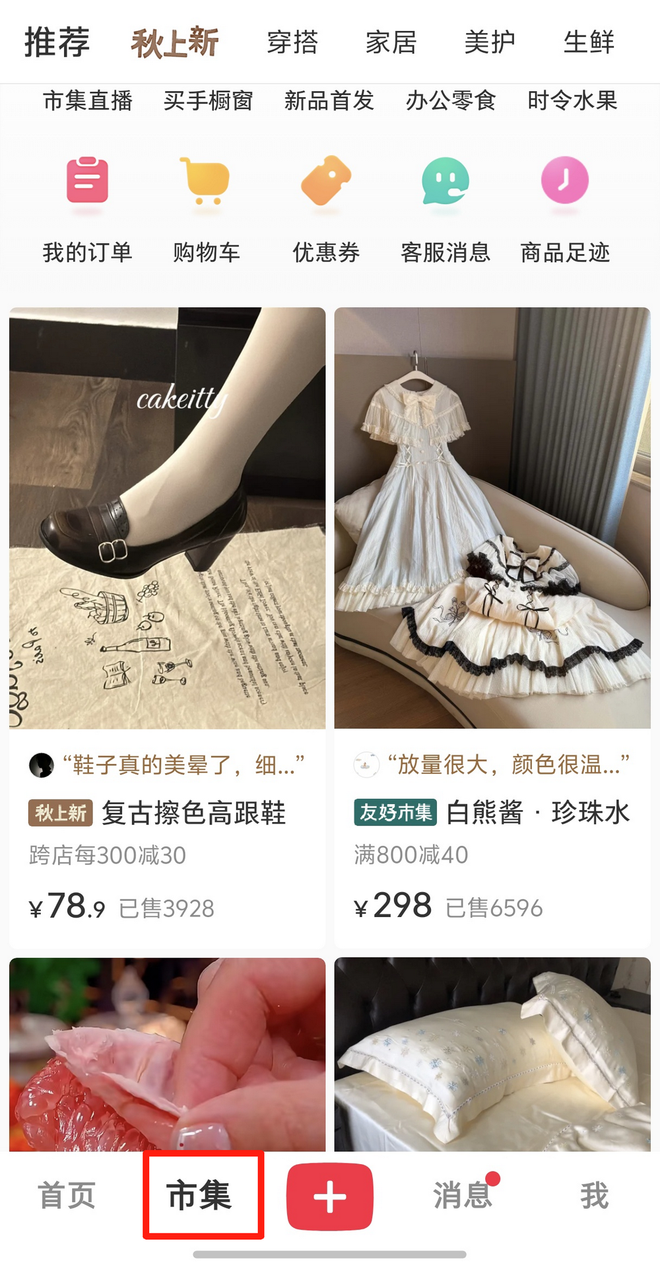Switch to the 家居 tab
660x1271 pixels.
(390, 43)
